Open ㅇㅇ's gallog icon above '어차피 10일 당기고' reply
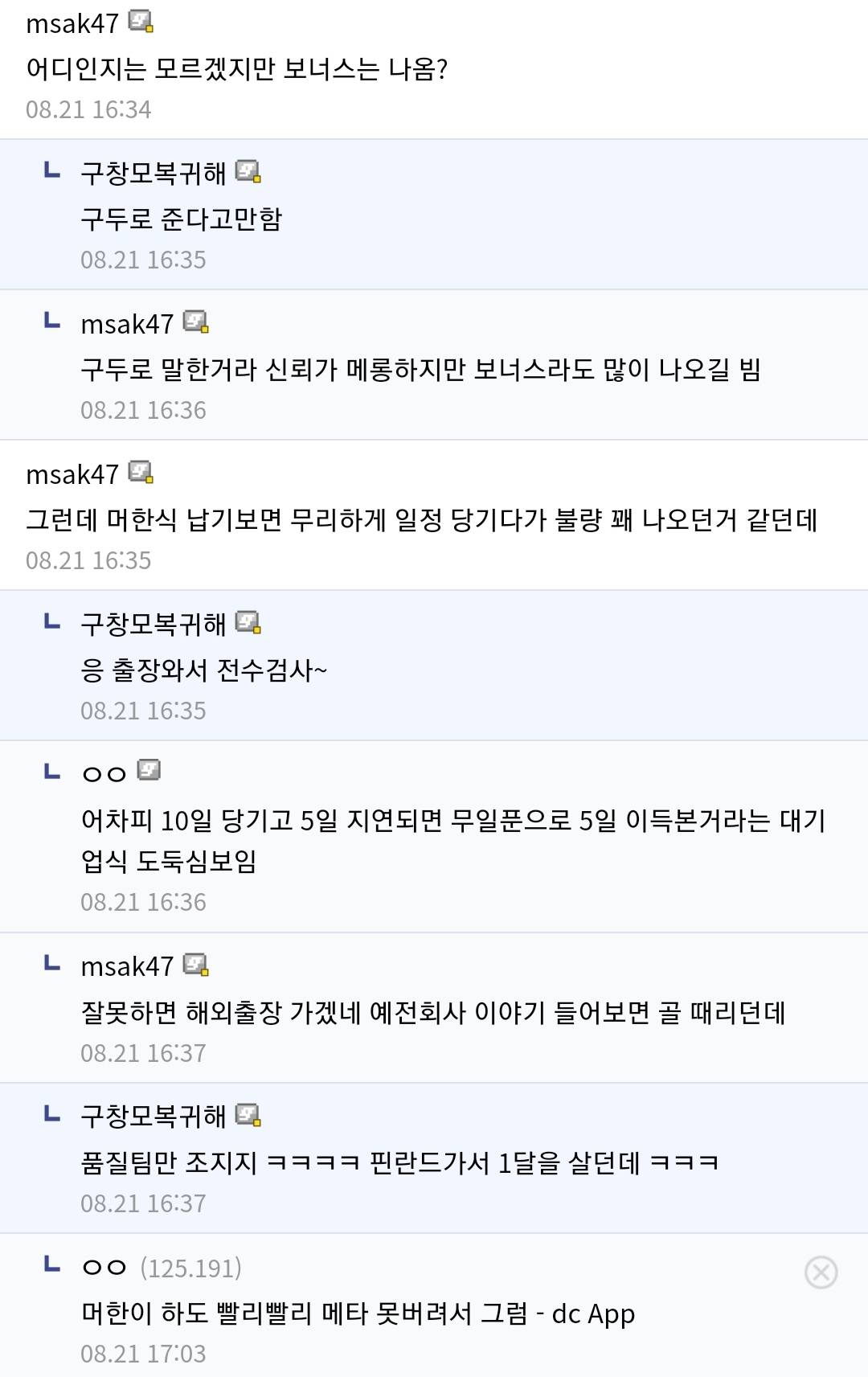Image resolution: width=868 pixels, height=1377 pixels. [x=149, y=771]
